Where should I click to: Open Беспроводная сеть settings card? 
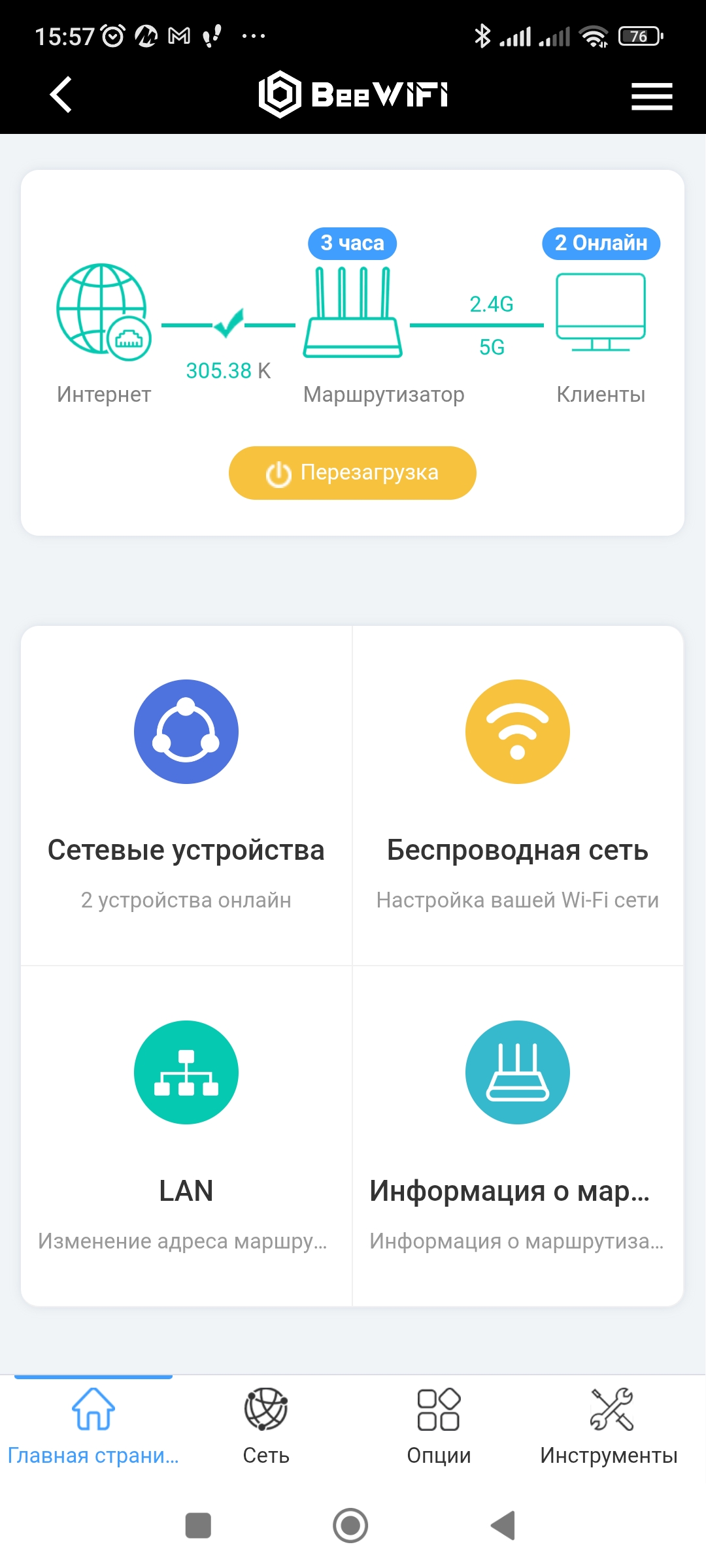pos(518,796)
